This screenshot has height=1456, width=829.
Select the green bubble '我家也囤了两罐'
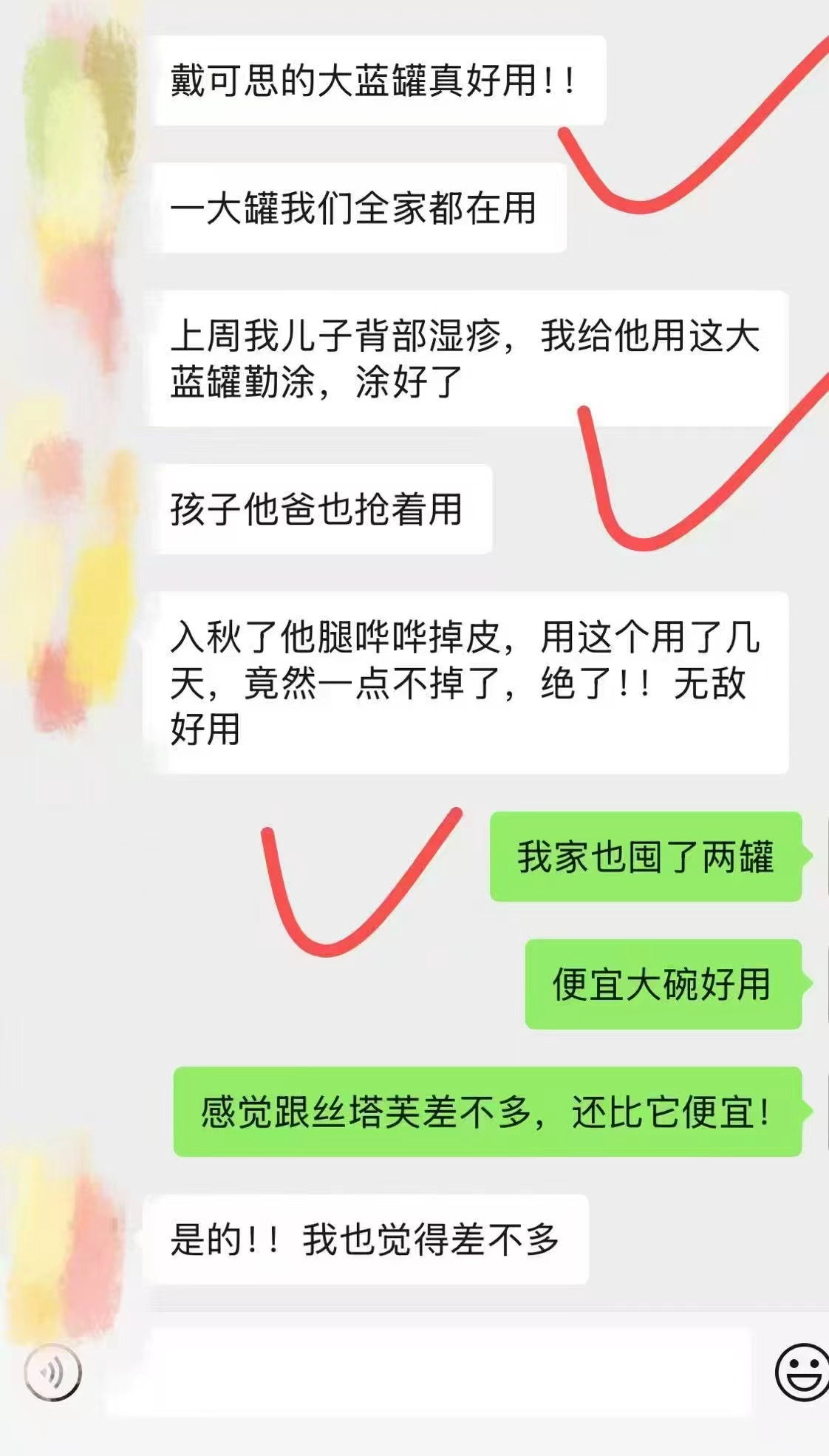643,856
